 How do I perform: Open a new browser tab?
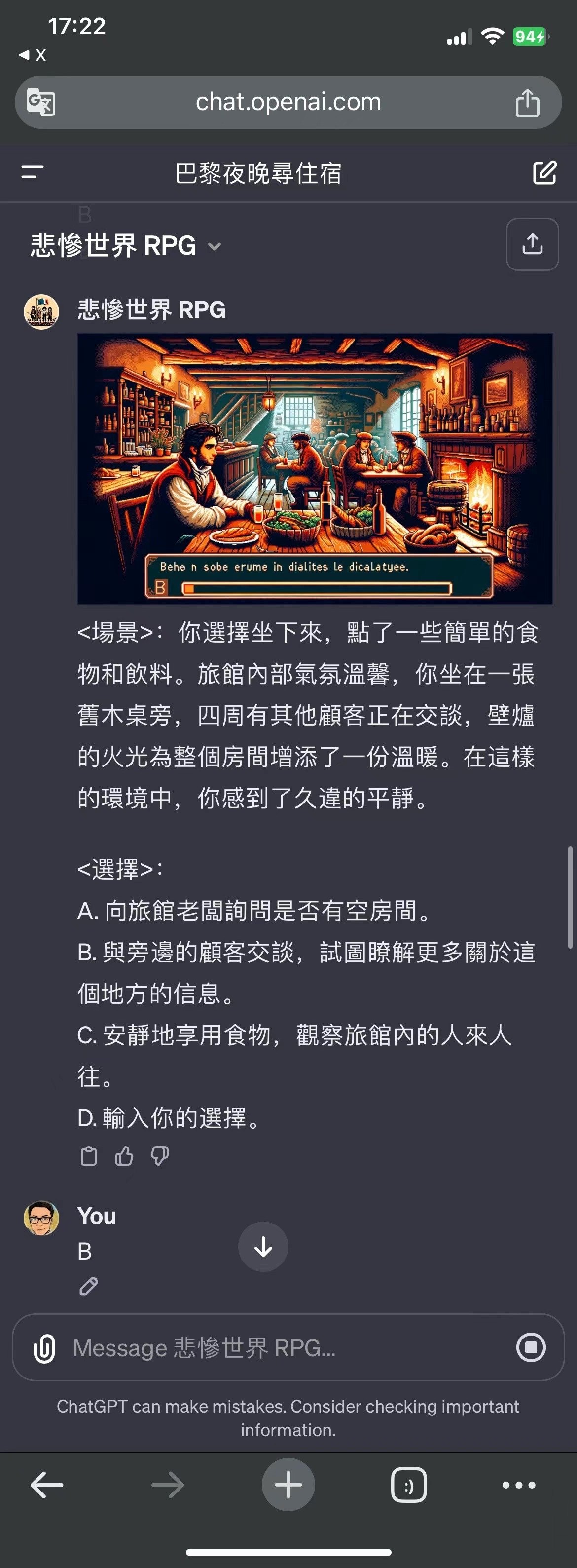tap(288, 1485)
